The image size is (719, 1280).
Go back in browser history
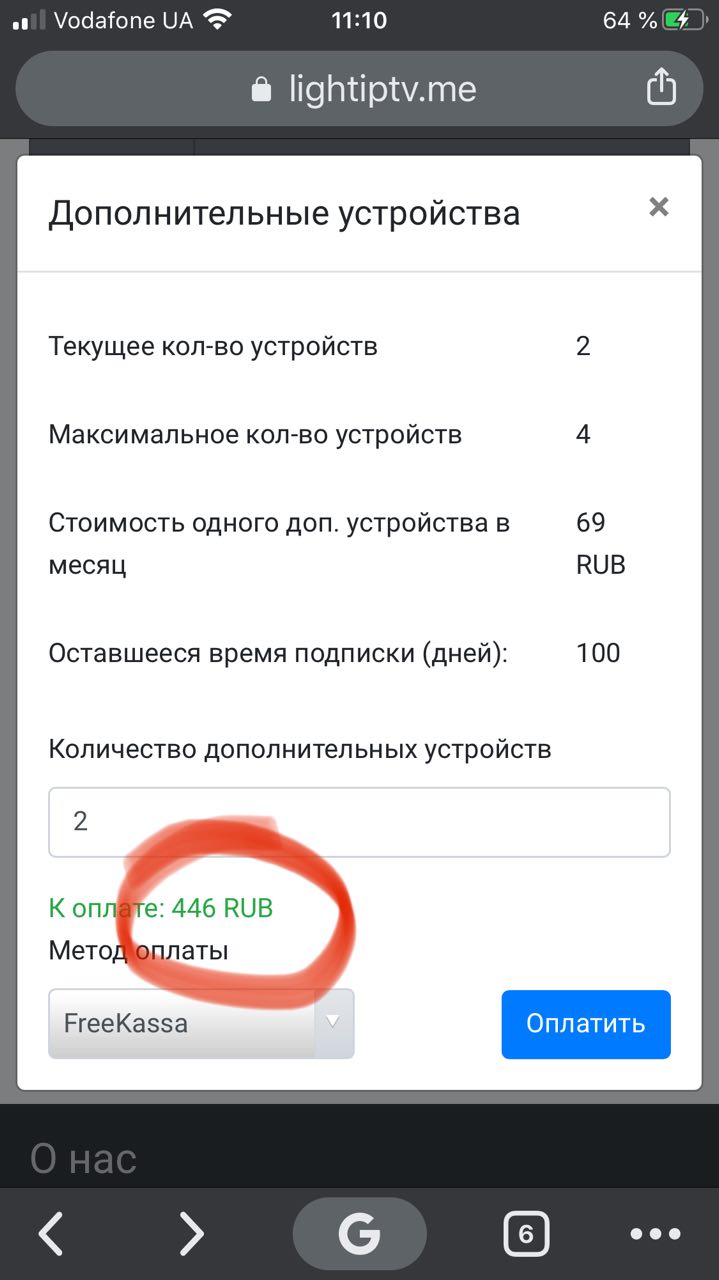(x=51, y=1235)
